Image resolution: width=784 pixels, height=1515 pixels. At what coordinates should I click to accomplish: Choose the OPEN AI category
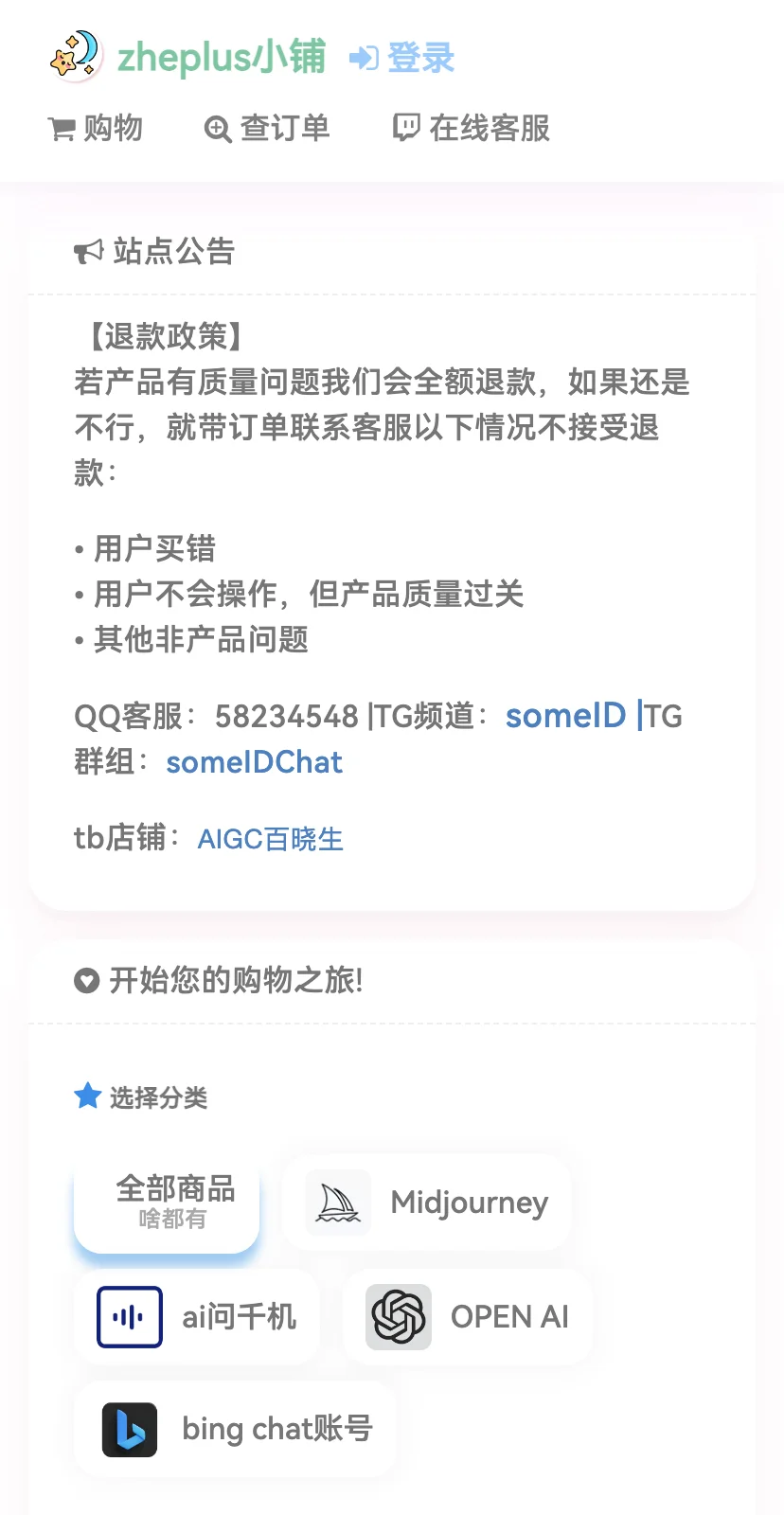click(x=468, y=1316)
